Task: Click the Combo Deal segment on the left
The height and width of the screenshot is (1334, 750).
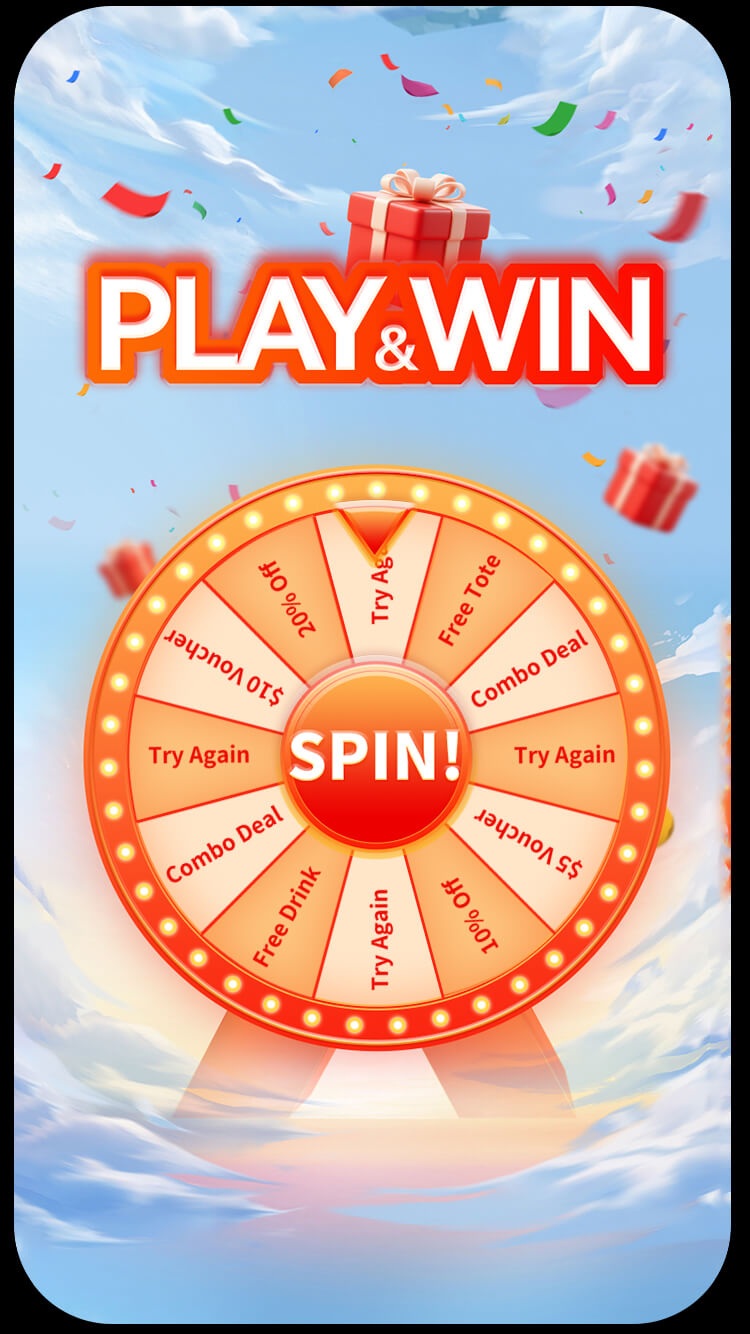Action: [224, 838]
